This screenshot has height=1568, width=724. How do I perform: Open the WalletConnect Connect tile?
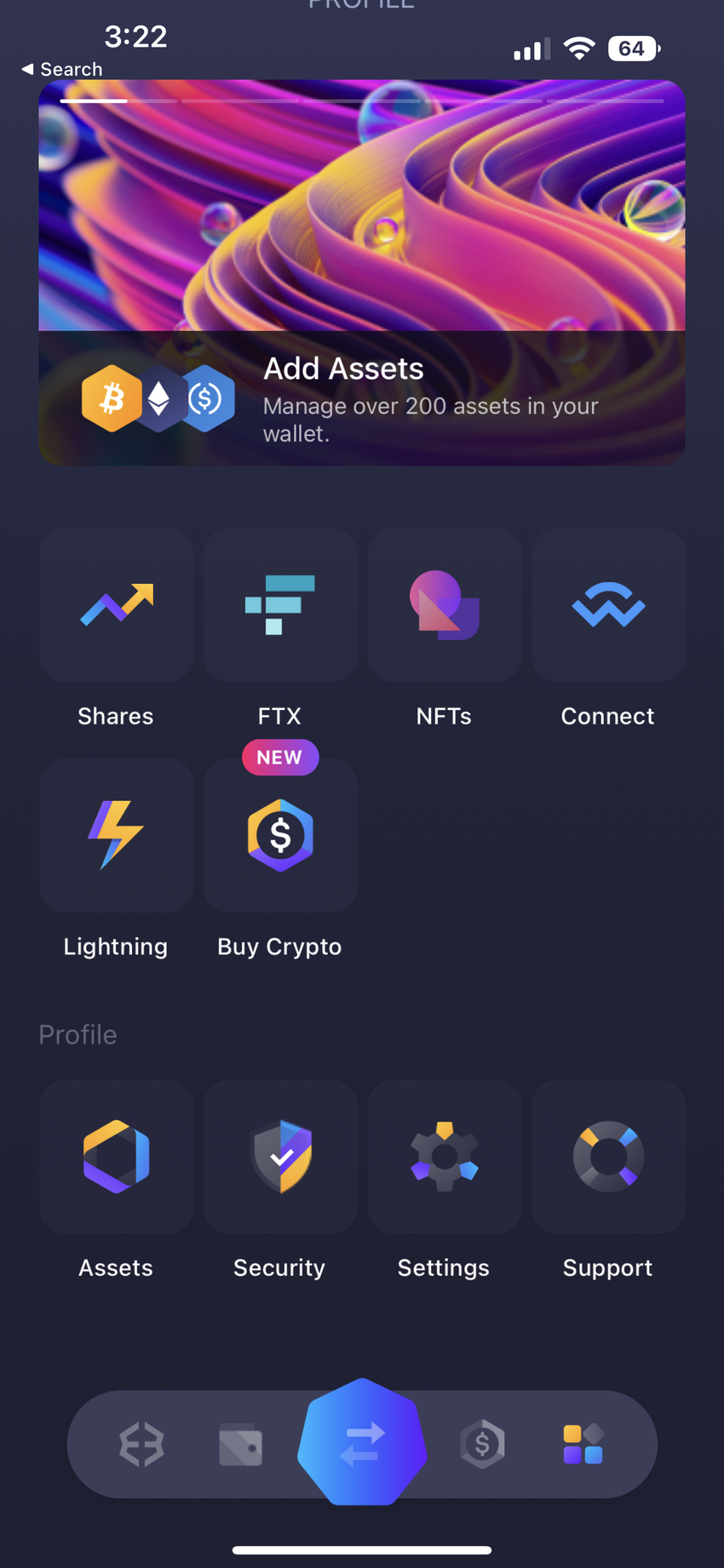coord(608,605)
